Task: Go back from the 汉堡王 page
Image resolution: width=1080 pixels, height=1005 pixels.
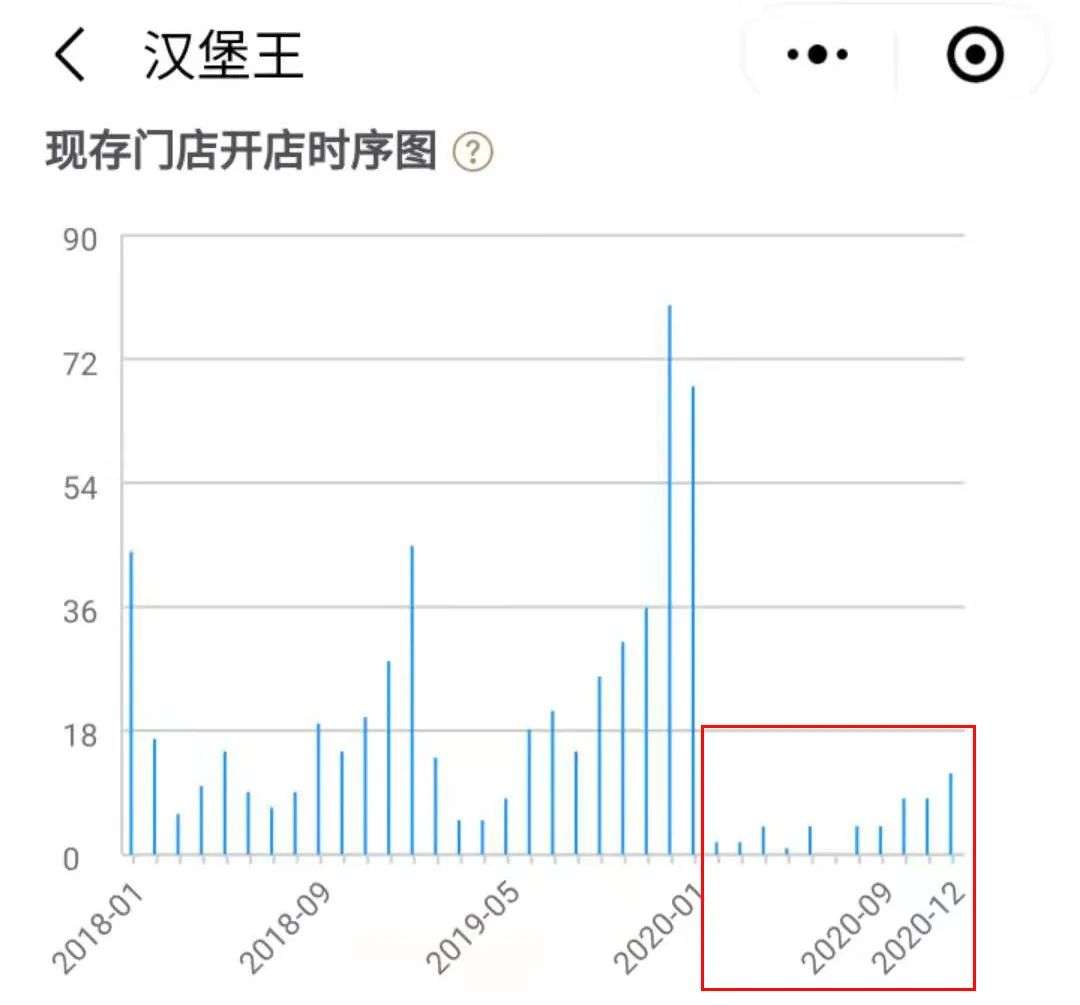Action: pyautogui.click(x=70, y=54)
